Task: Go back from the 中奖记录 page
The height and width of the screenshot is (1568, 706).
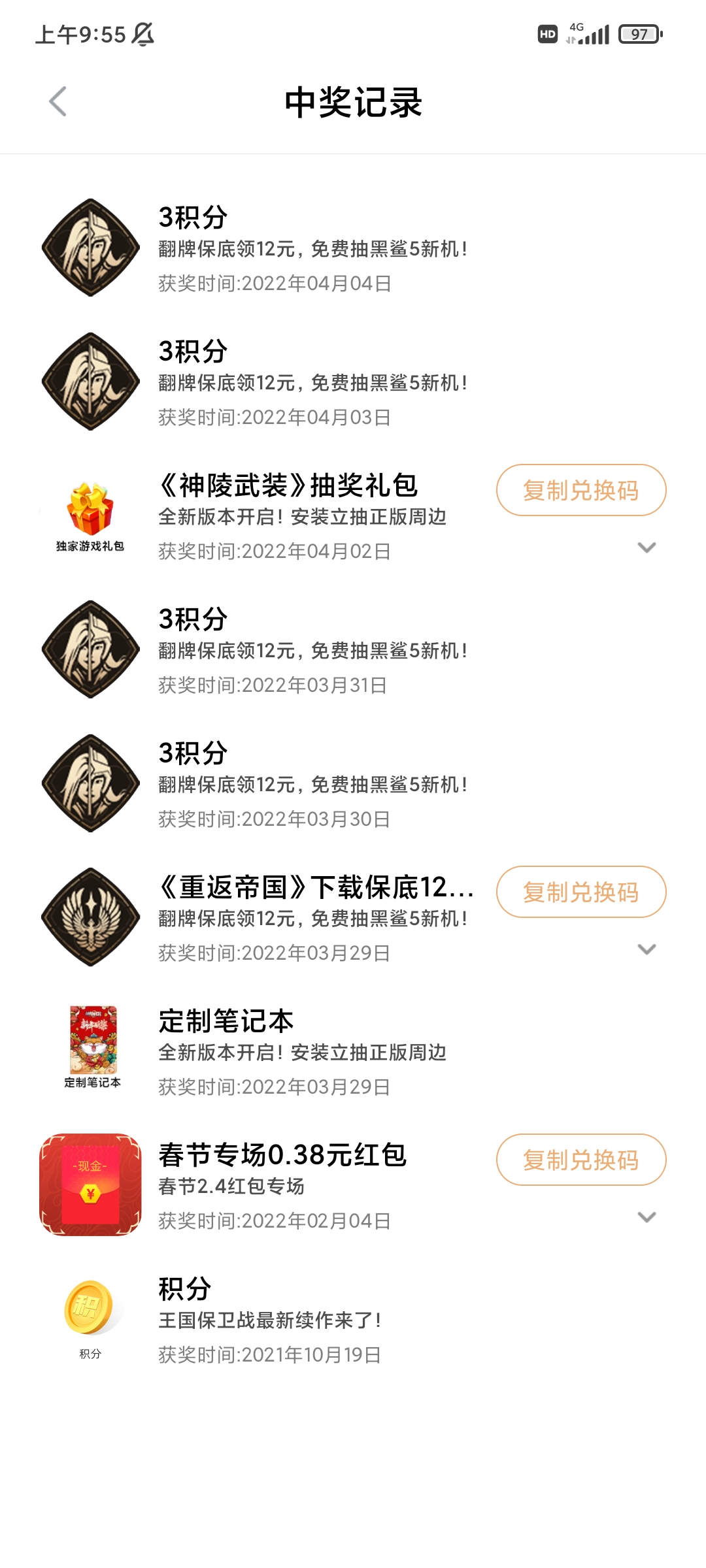Action: (58, 102)
